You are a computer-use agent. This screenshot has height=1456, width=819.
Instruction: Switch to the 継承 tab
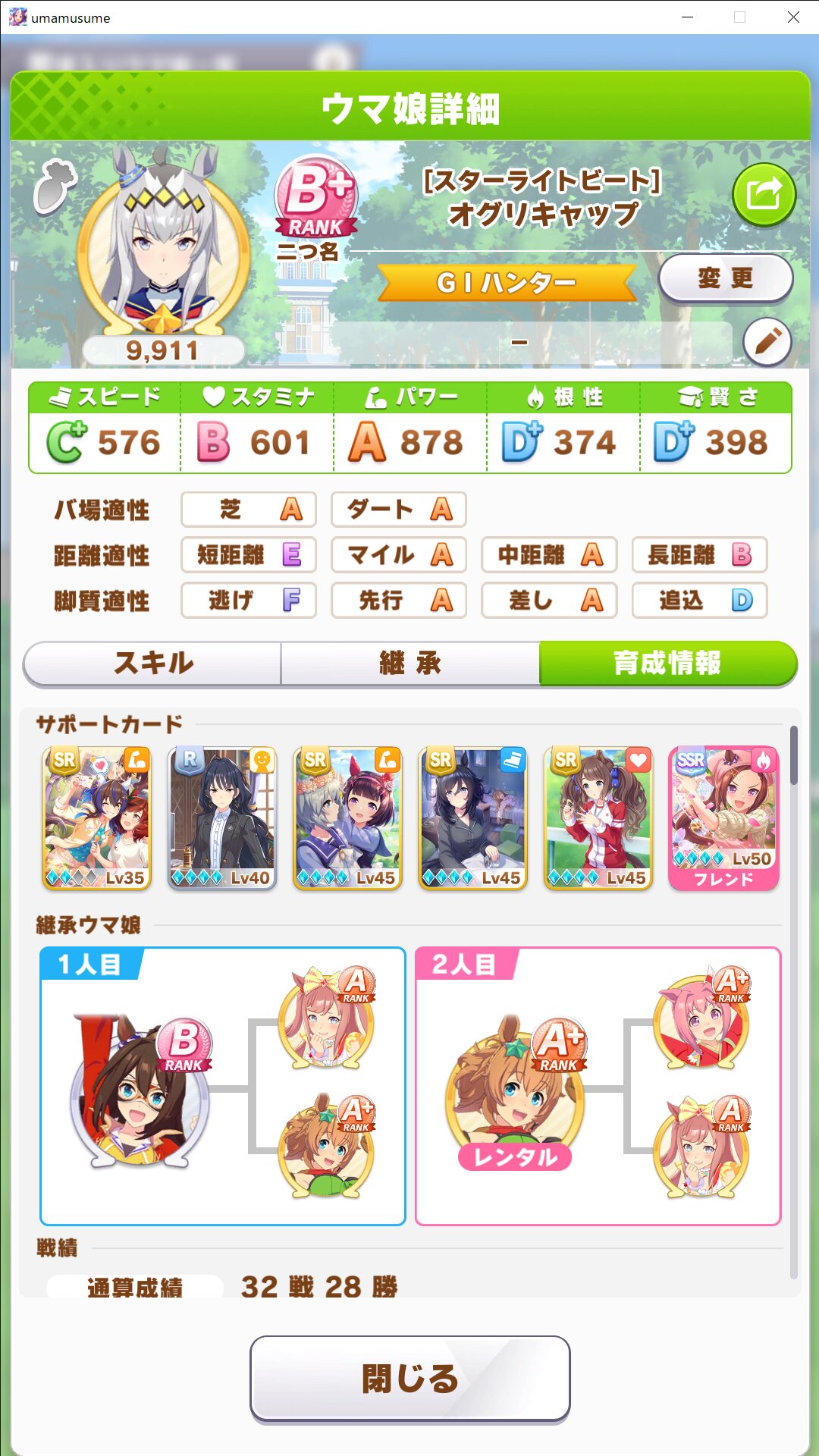(410, 664)
